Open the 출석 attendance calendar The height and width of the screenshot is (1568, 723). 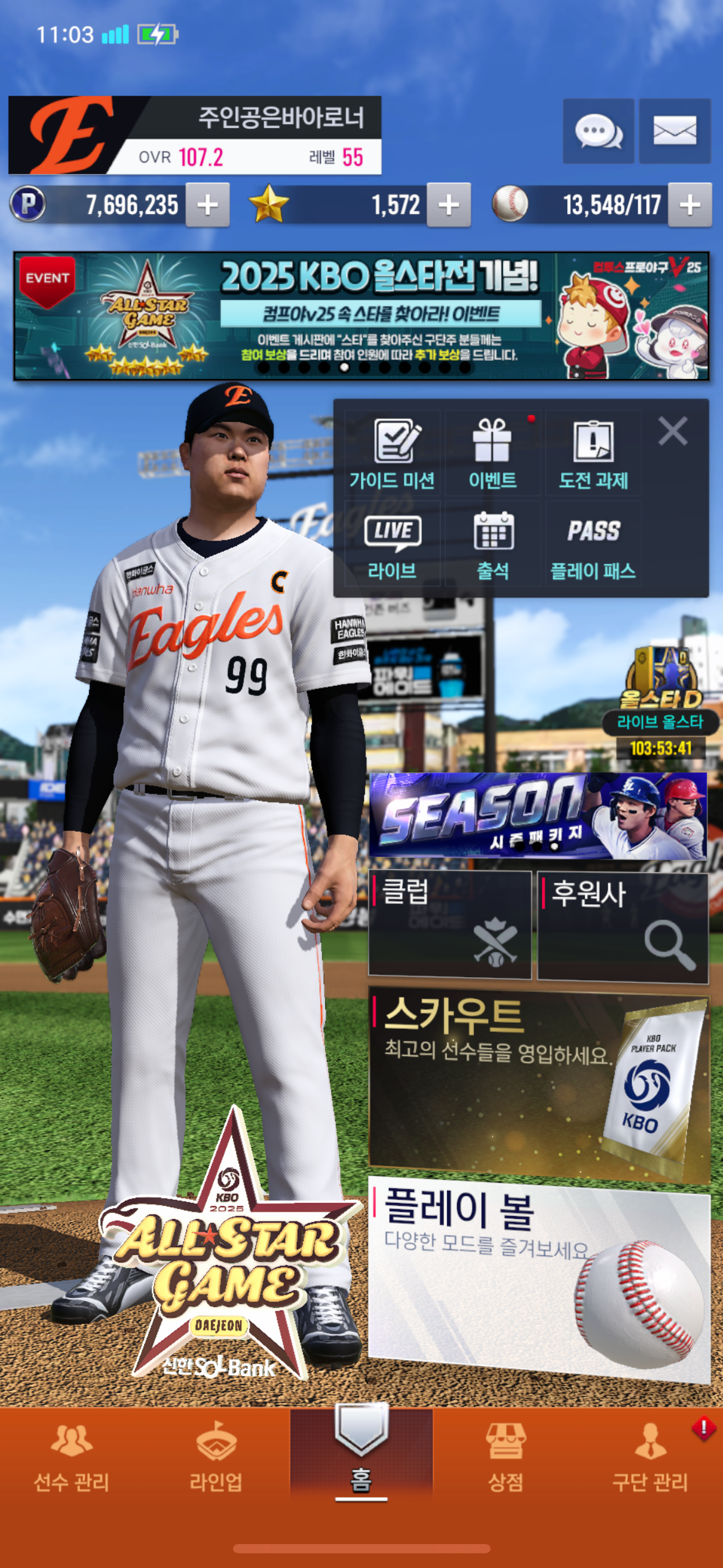(x=492, y=544)
